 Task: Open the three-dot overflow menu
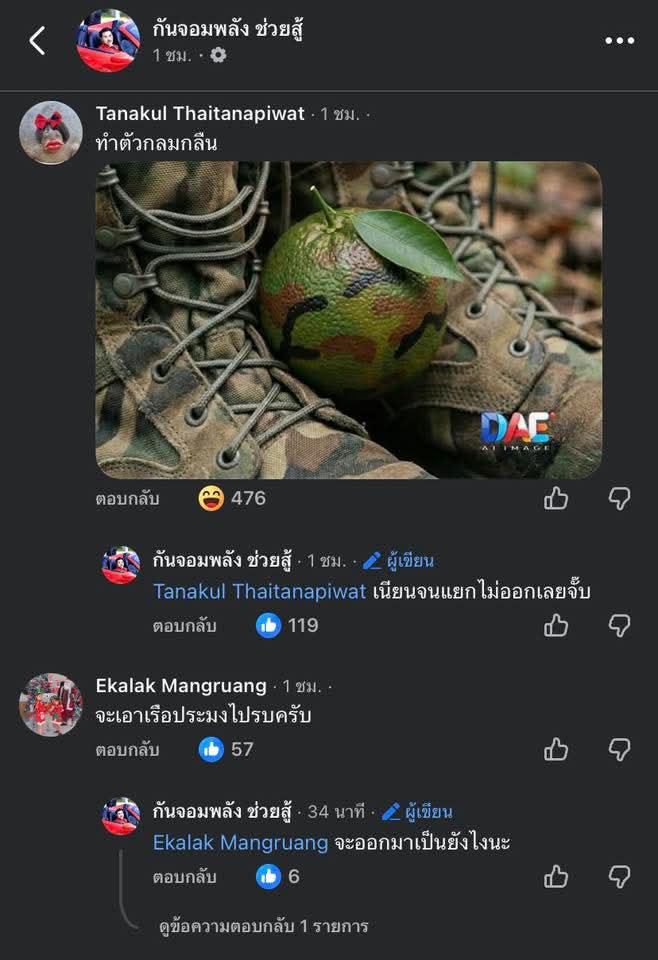(x=619, y=41)
